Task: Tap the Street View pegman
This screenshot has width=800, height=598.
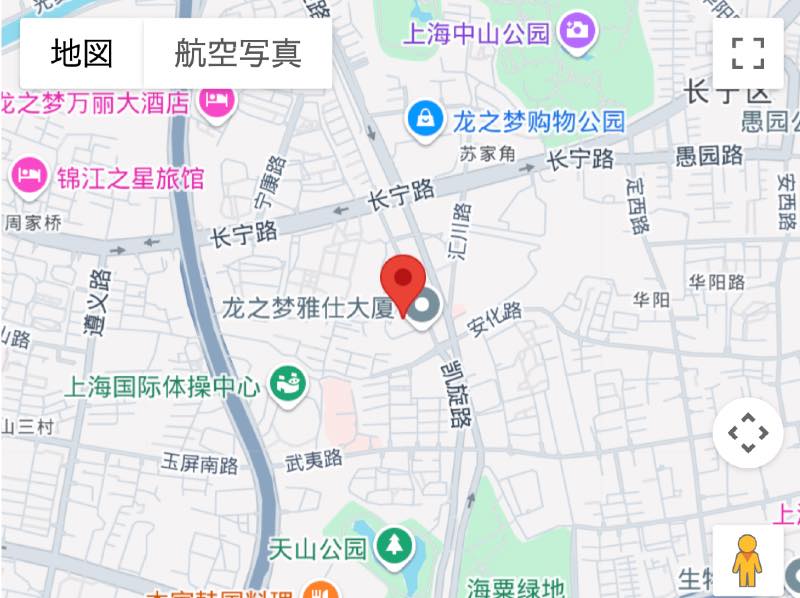Action: [x=747, y=560]
